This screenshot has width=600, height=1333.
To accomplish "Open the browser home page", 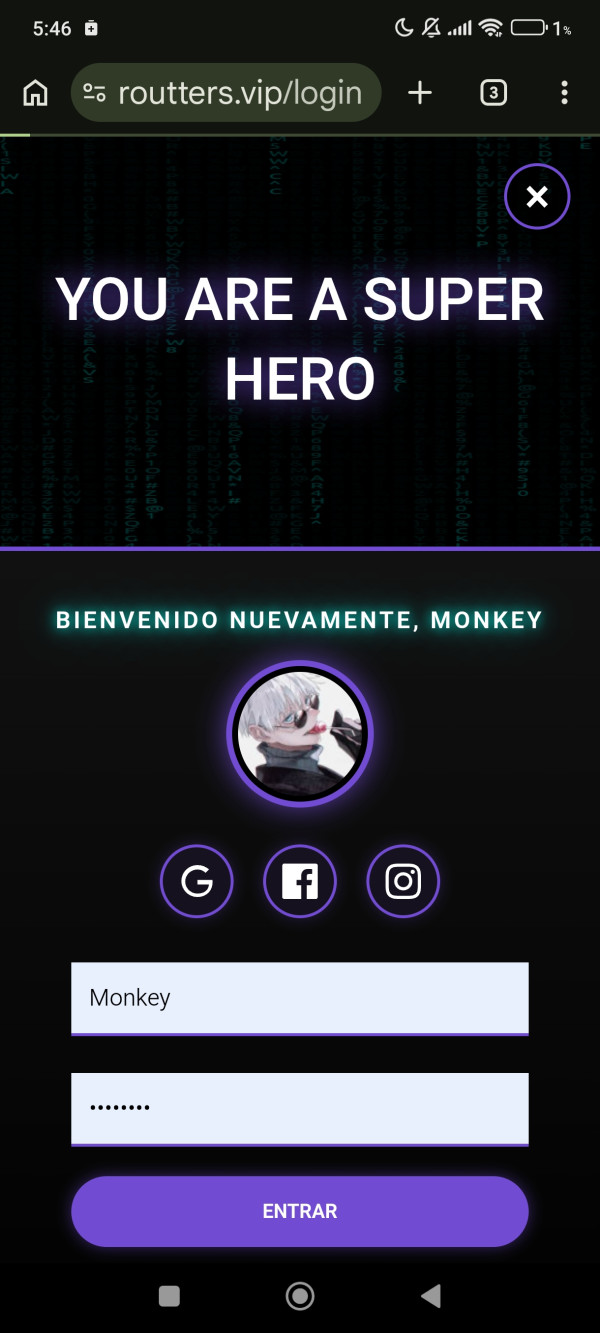I will [35, 93].
